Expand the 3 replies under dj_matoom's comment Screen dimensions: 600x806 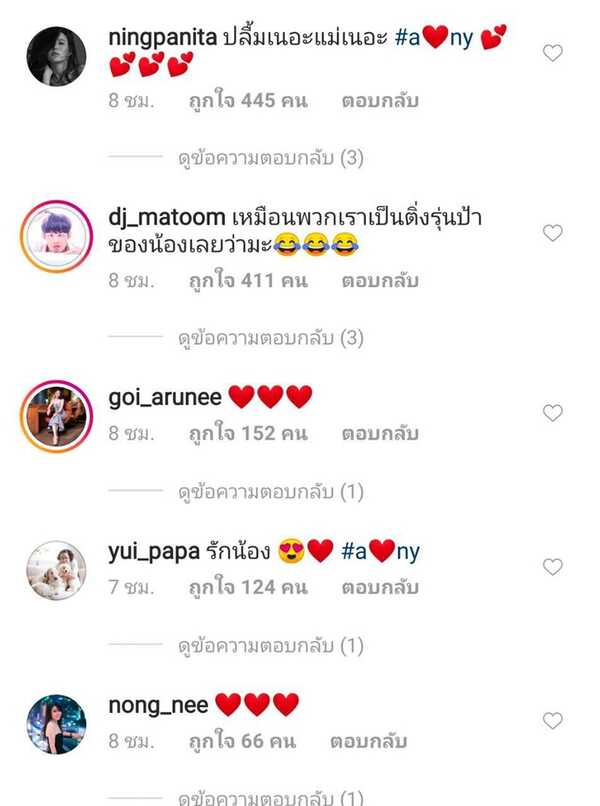coord(270,338)
